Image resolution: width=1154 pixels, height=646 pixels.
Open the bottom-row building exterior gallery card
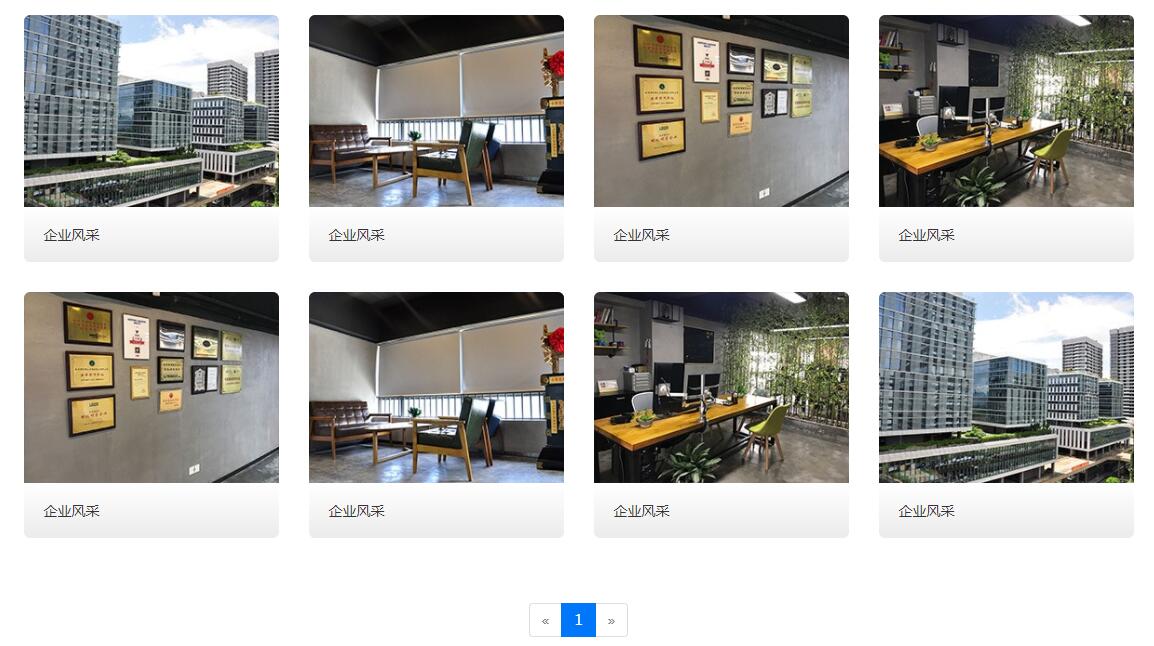click(1006, 388)
